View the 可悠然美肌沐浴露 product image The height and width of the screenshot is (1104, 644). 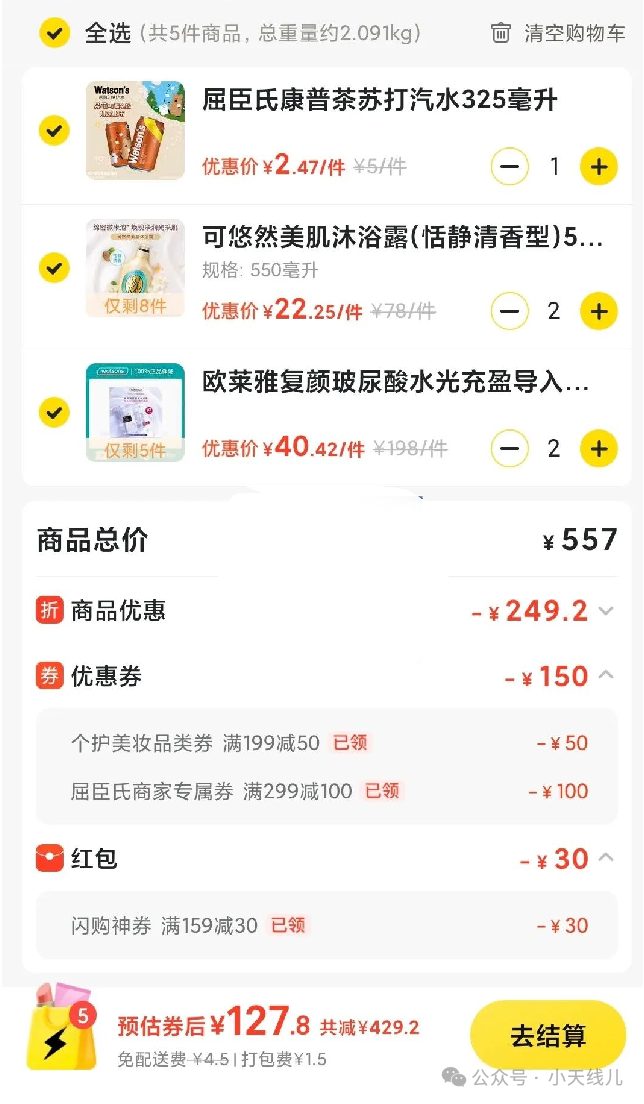tap(135, 269)
